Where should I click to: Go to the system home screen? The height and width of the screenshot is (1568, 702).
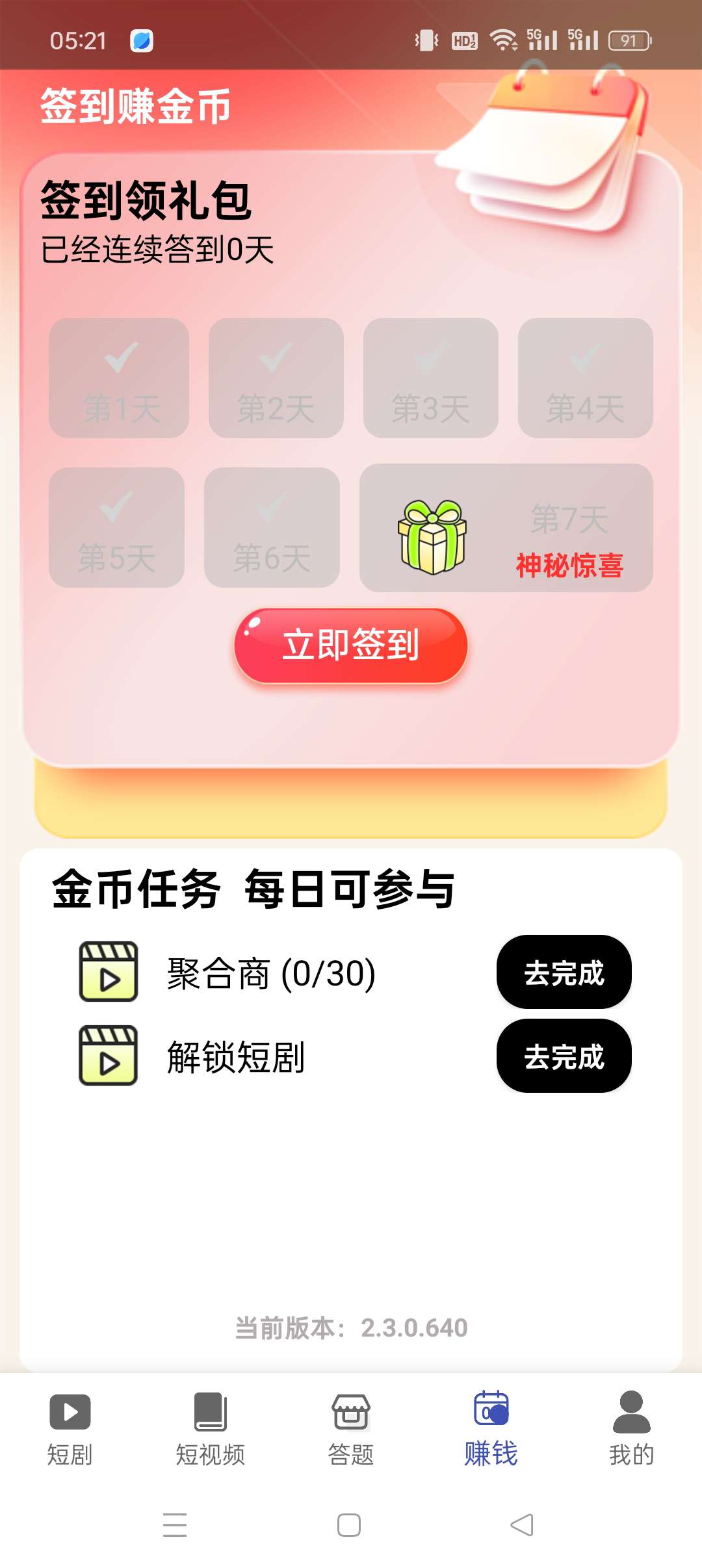pos(349,1524)
